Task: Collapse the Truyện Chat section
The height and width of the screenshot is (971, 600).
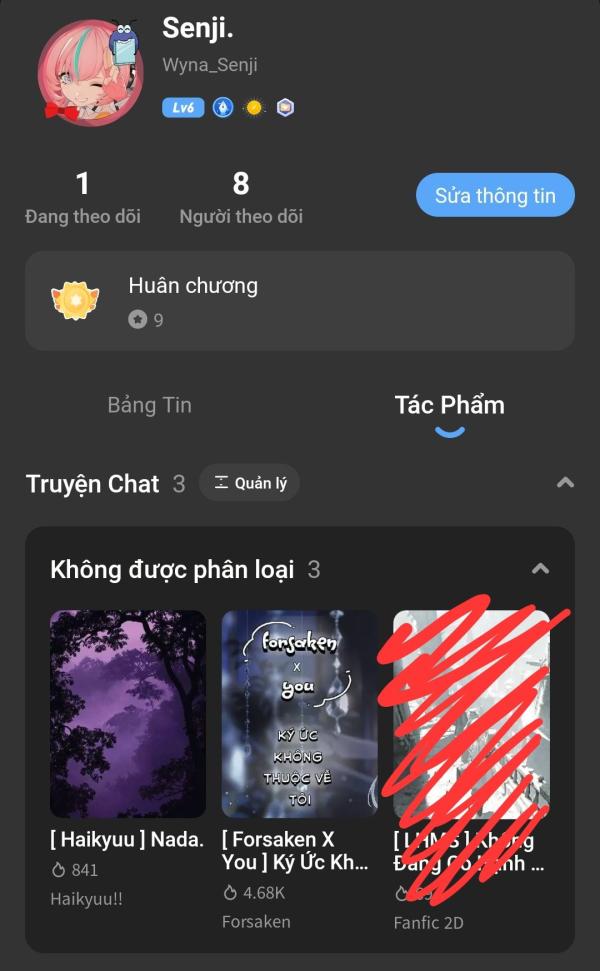Action: [x=565, y=483]
